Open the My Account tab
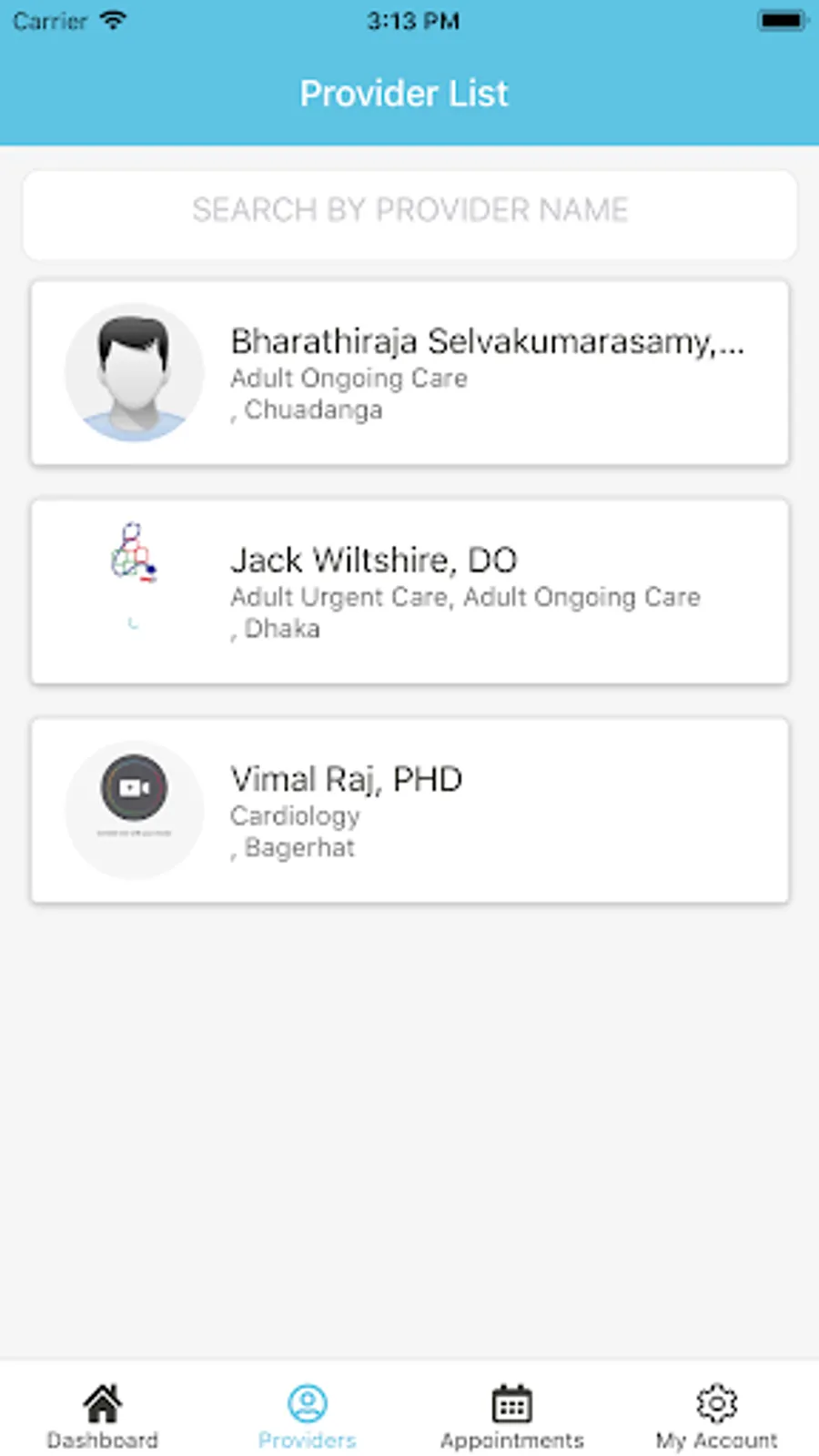This screenshot has height=1456, width=819. click(717, 1416)
